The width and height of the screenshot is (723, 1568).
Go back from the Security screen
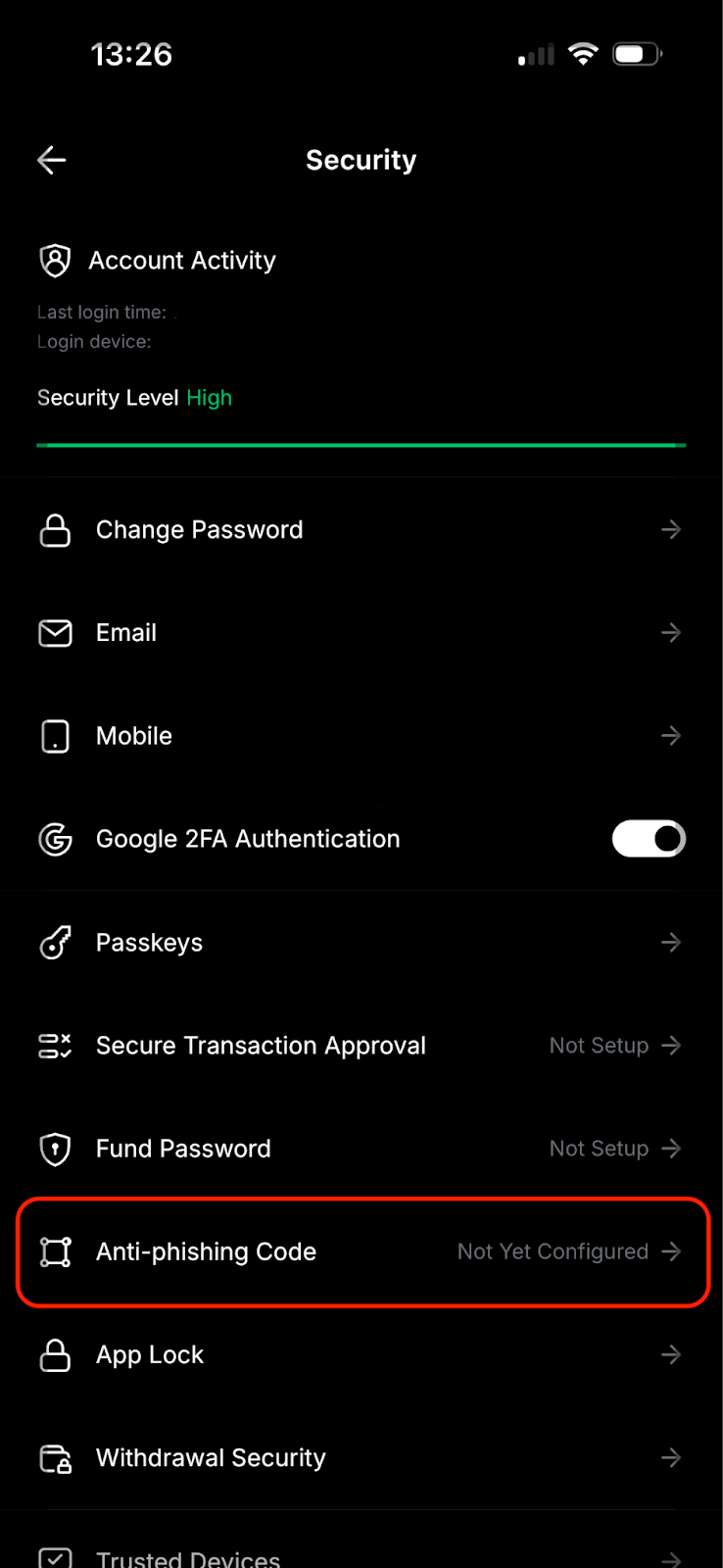pos(52,160)
